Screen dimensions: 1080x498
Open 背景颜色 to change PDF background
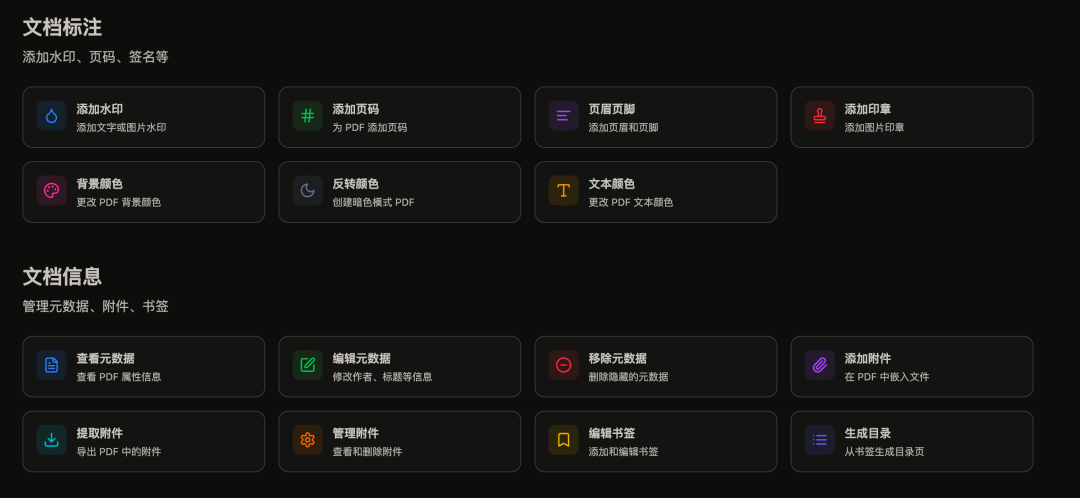pos(143,192)
